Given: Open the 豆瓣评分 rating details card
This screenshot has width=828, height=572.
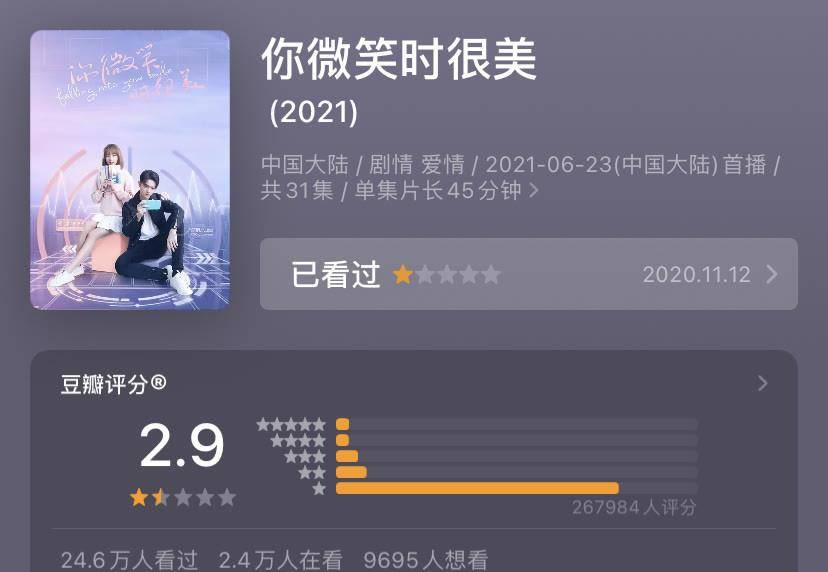Looking at the screenshot, I should 762,384.
